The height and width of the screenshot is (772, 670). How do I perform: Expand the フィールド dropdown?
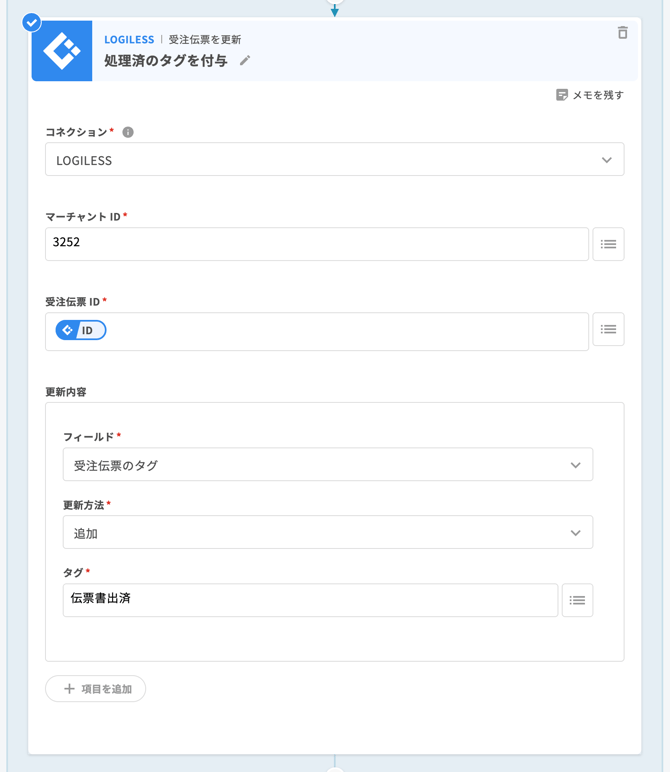[327, 465]
